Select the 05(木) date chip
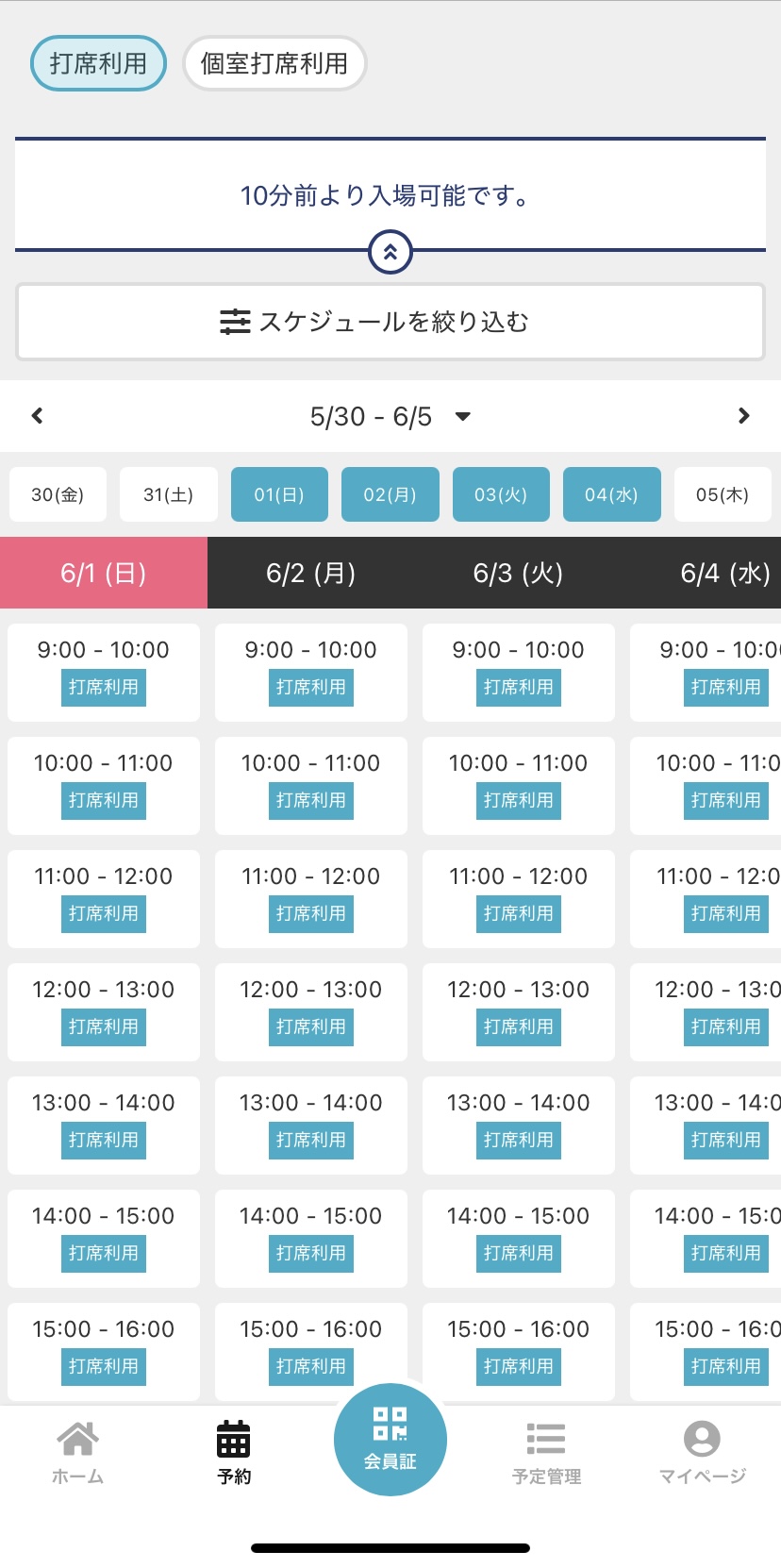 722,494
